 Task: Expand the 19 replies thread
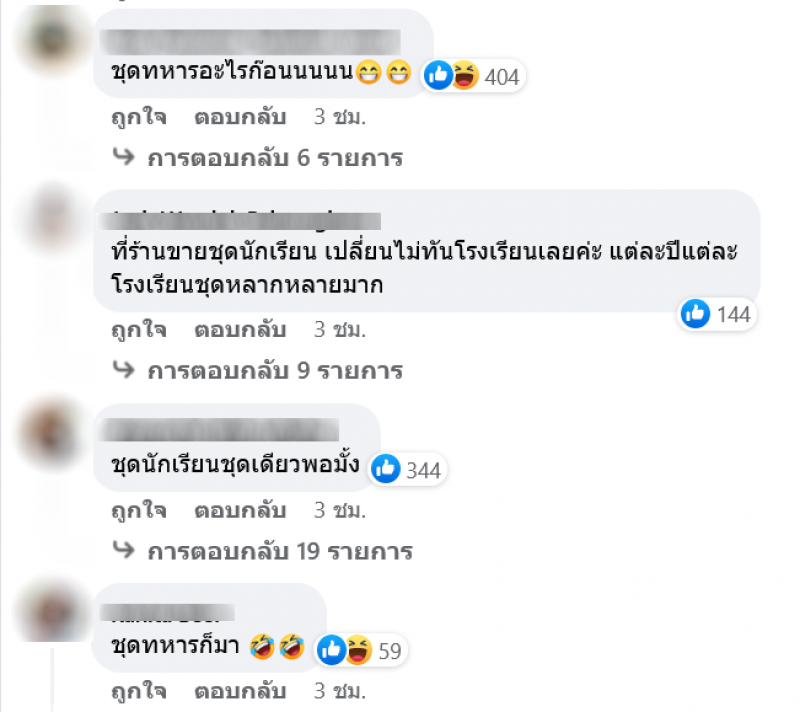click(279, 551)
